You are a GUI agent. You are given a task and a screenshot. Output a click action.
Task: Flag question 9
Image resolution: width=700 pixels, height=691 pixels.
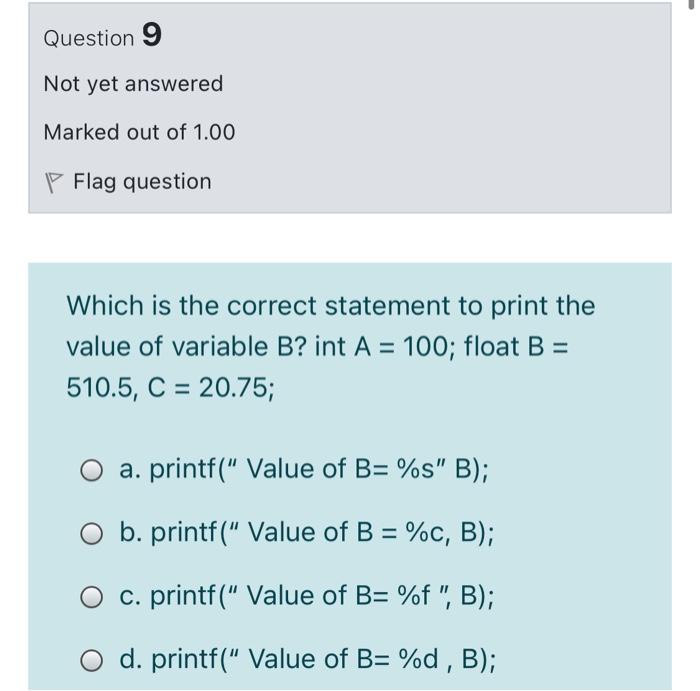(x=128, y=182)
